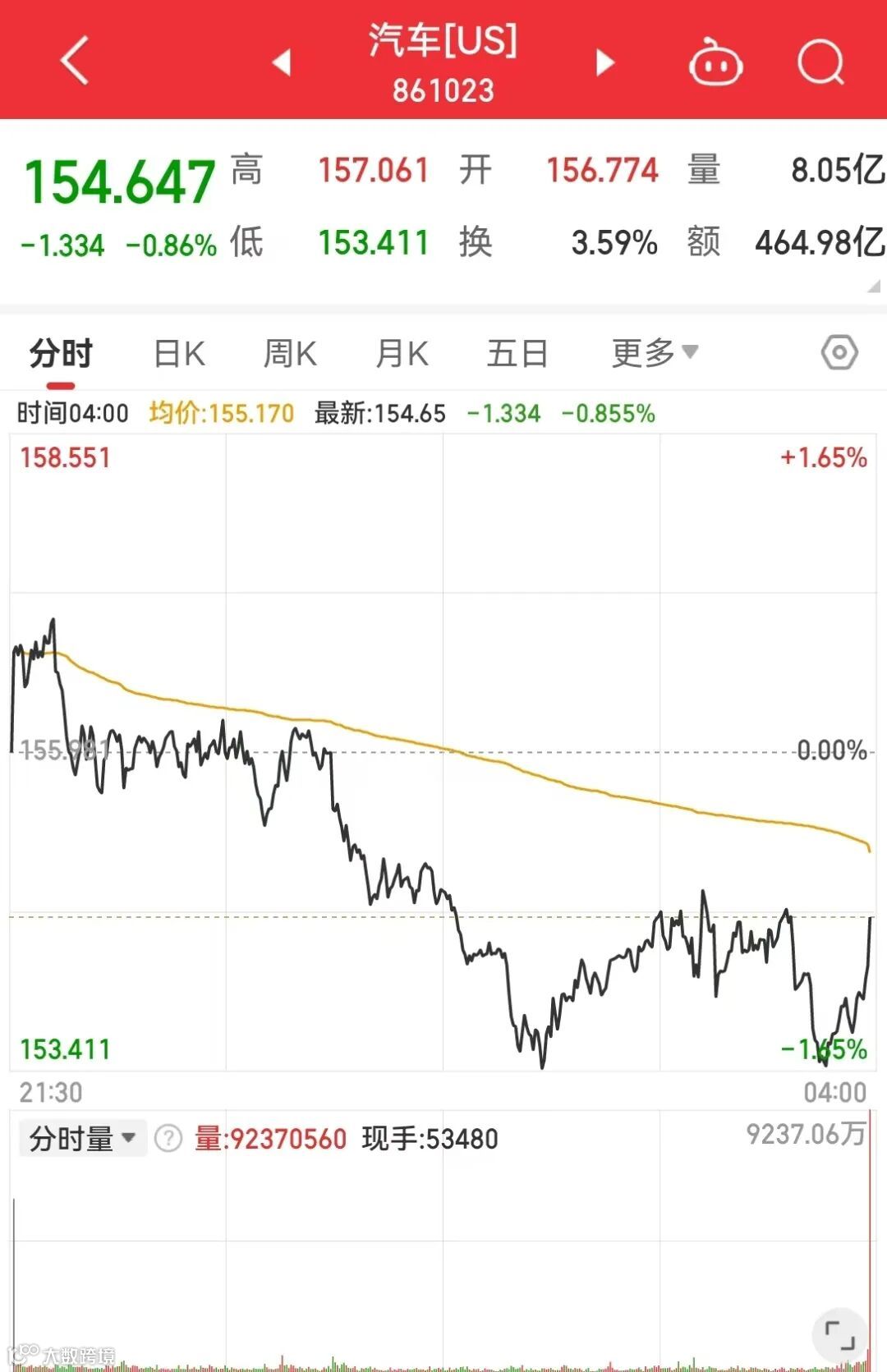Switch to the 周K tab
887x1372 pixels.
click(x=289, y=351)
